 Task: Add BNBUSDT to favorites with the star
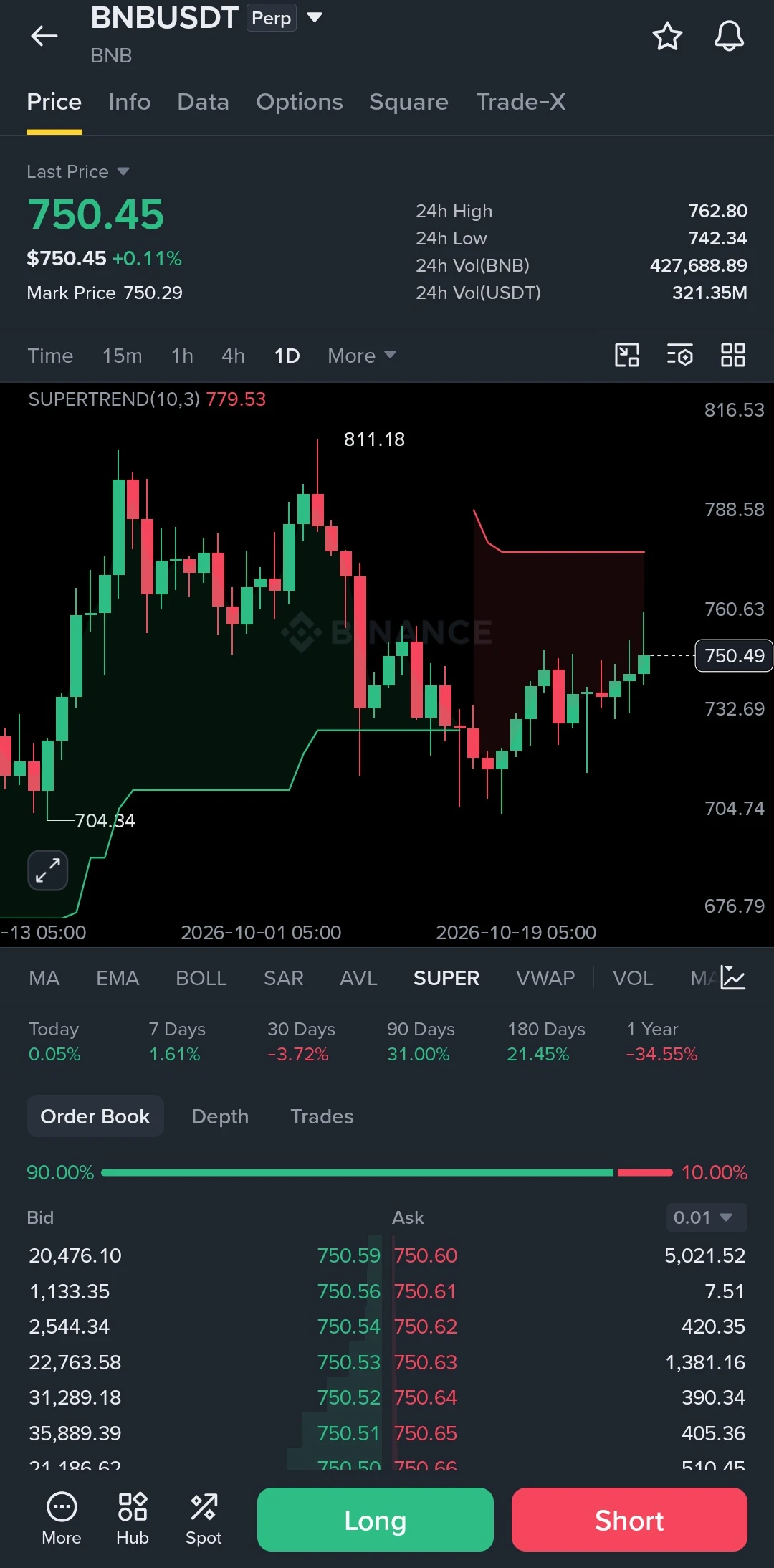tap(667, 36)
